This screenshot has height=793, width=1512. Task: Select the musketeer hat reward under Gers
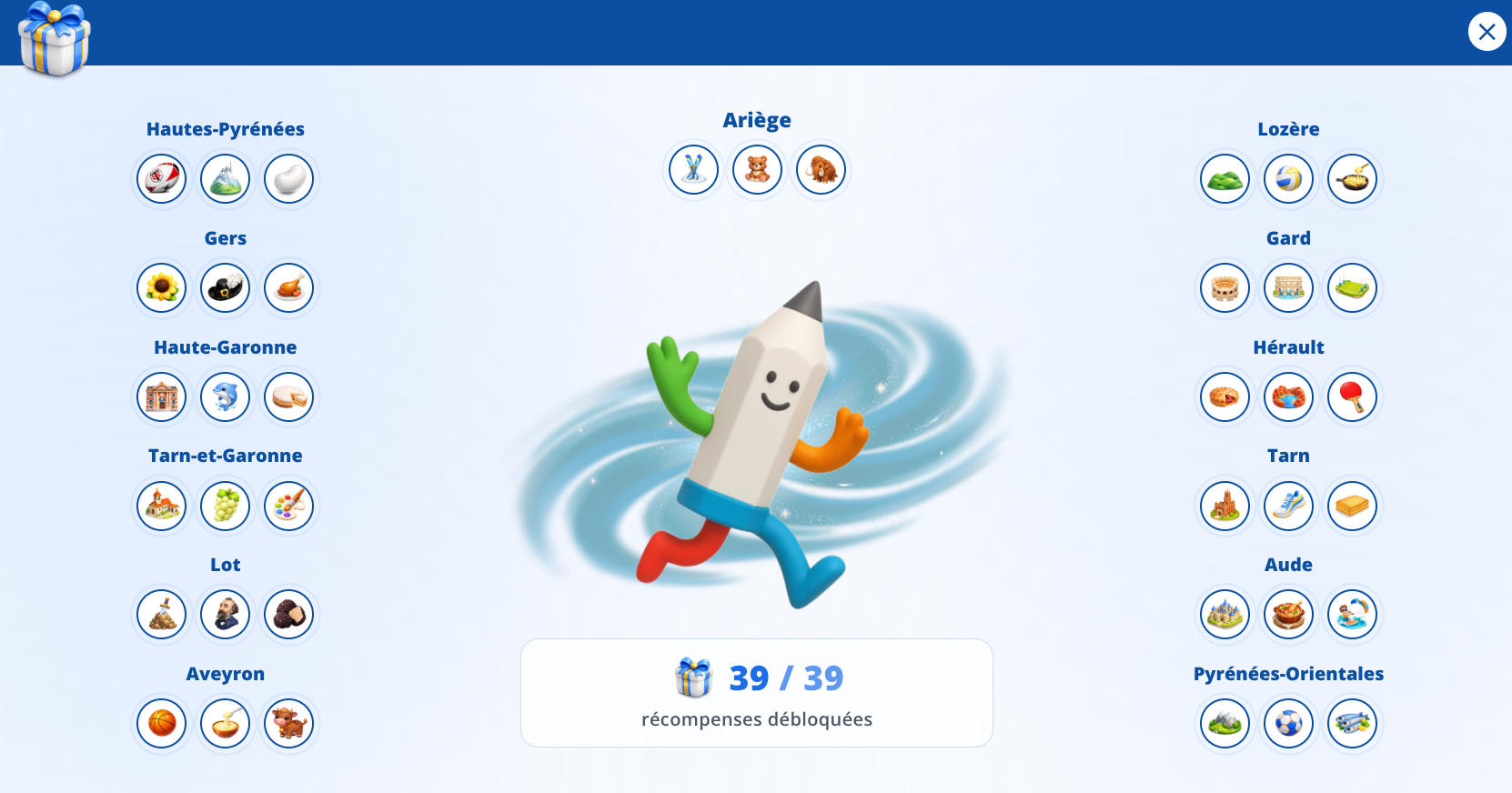tap(226, 287)
